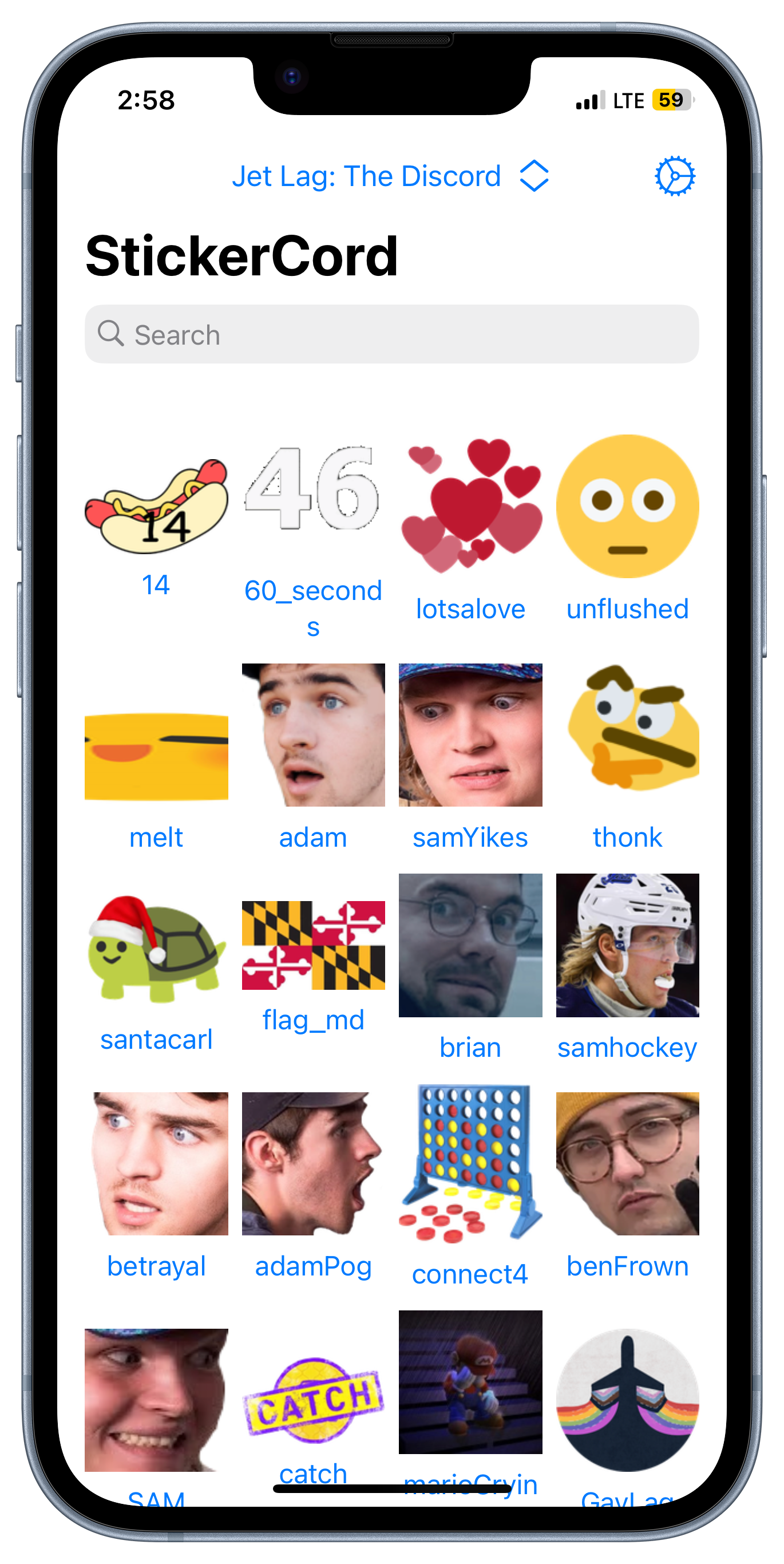
Task: Choose the santacarl turtle sticker
Action: [157, 949]
